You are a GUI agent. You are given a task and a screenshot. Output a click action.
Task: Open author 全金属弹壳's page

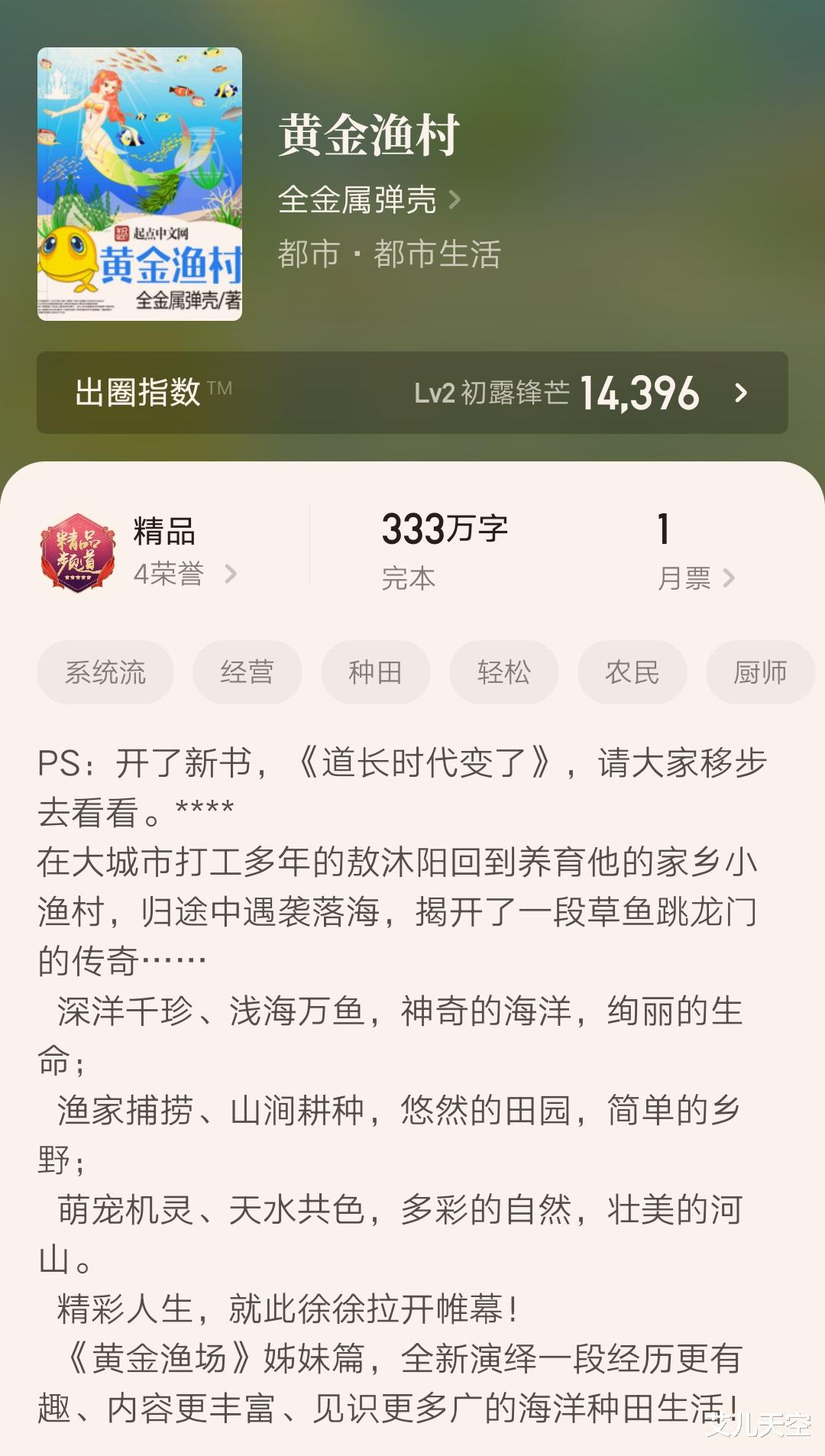coord(370,200)
